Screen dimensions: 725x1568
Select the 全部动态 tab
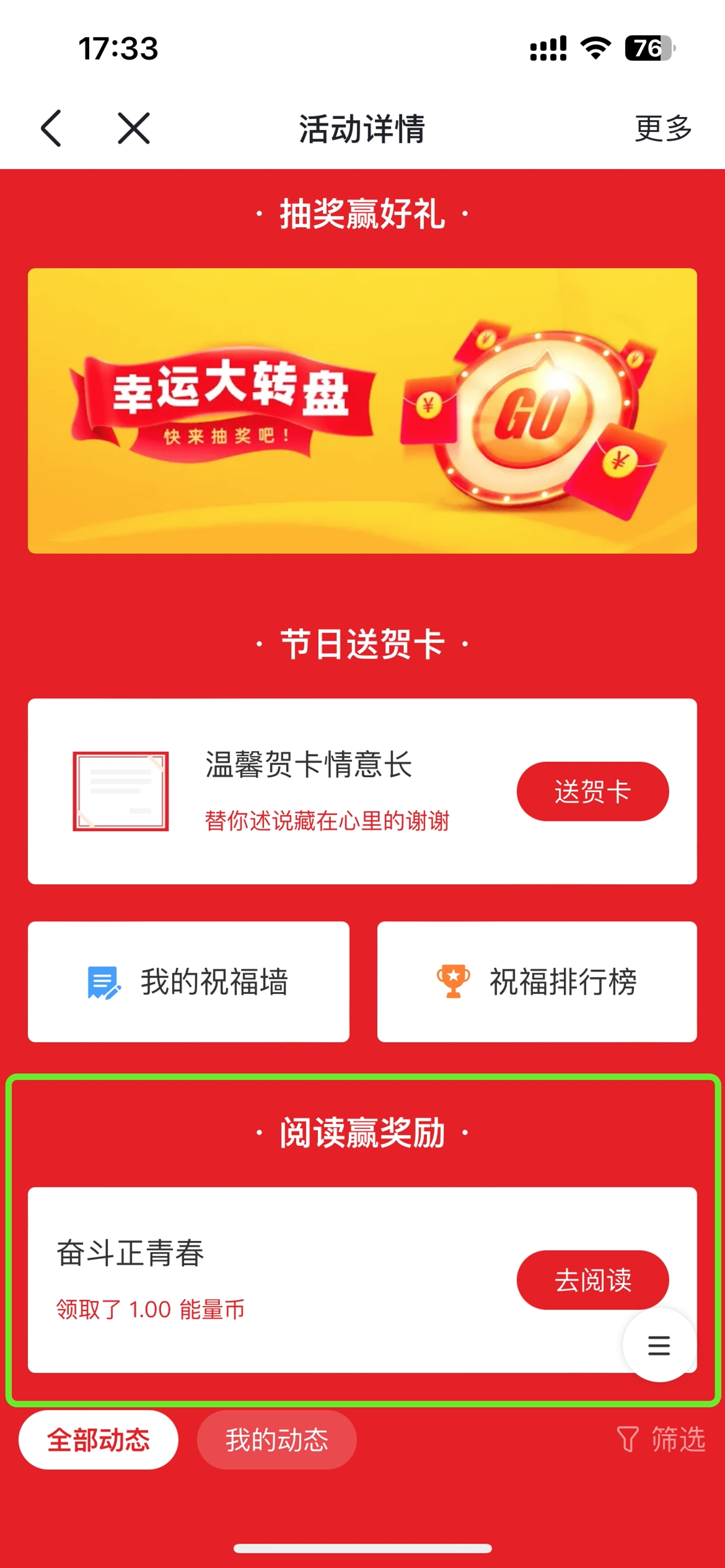(x=99, y=1440)
